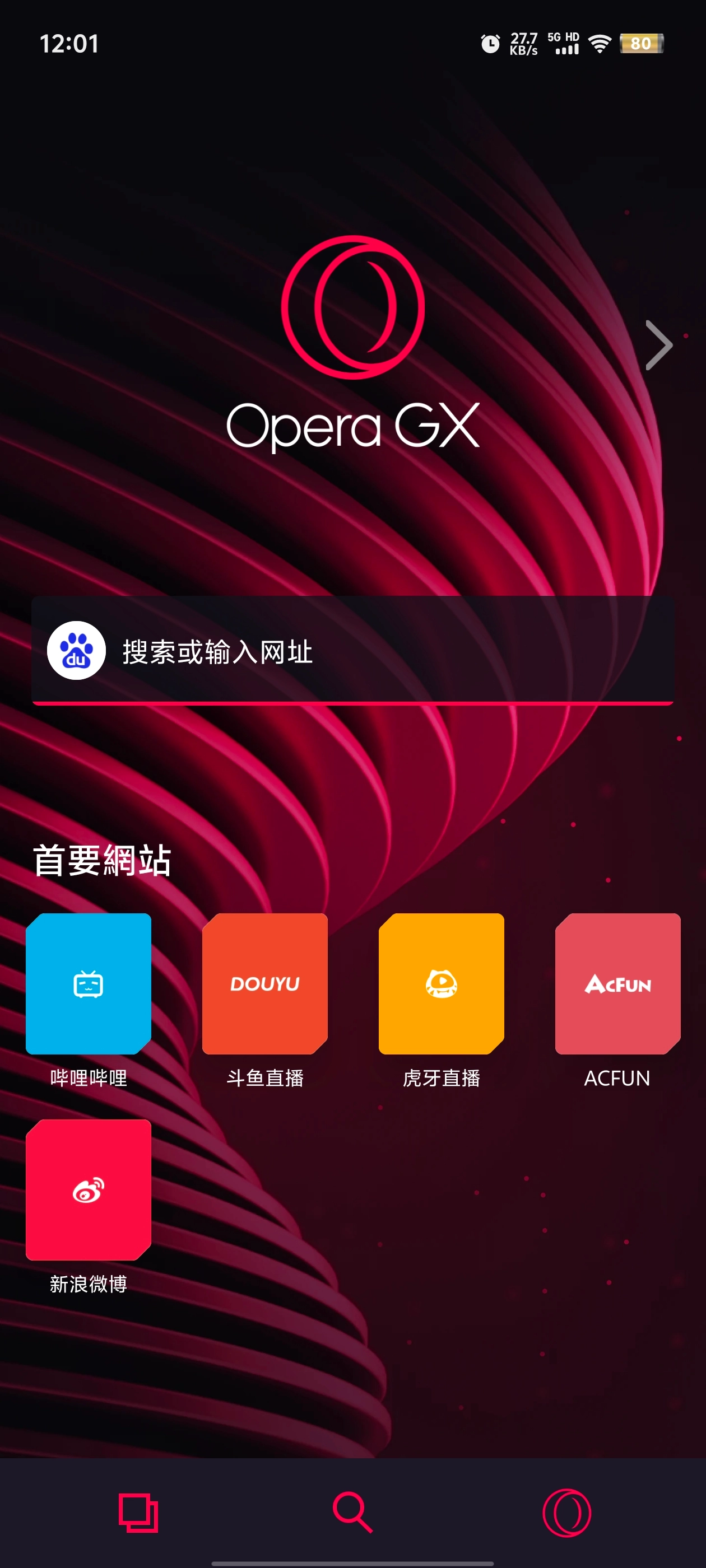Launch the 虎牙直播 site tile
The height and width of the screenshot is (1568, 706).
click(x=441, y=984)
